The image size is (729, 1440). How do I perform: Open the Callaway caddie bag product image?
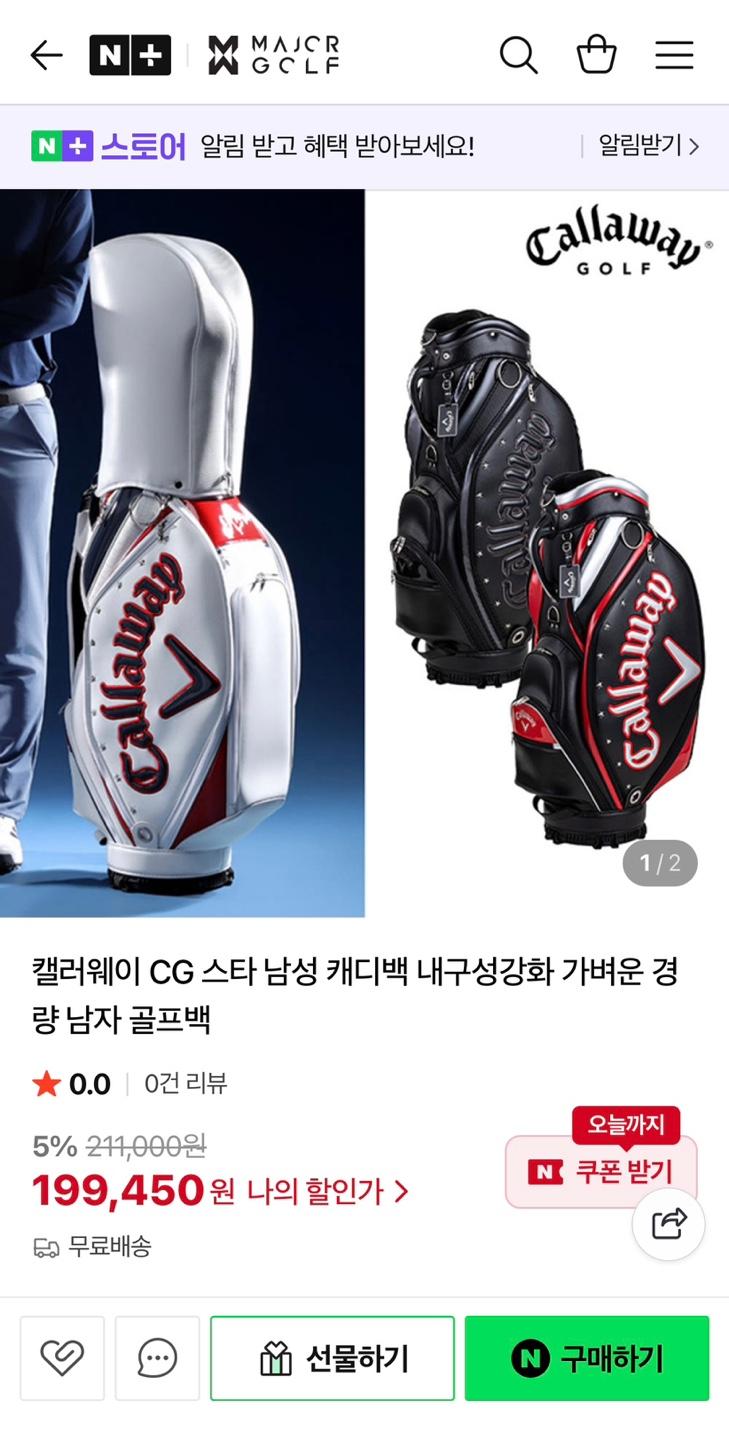click(364, 553)
